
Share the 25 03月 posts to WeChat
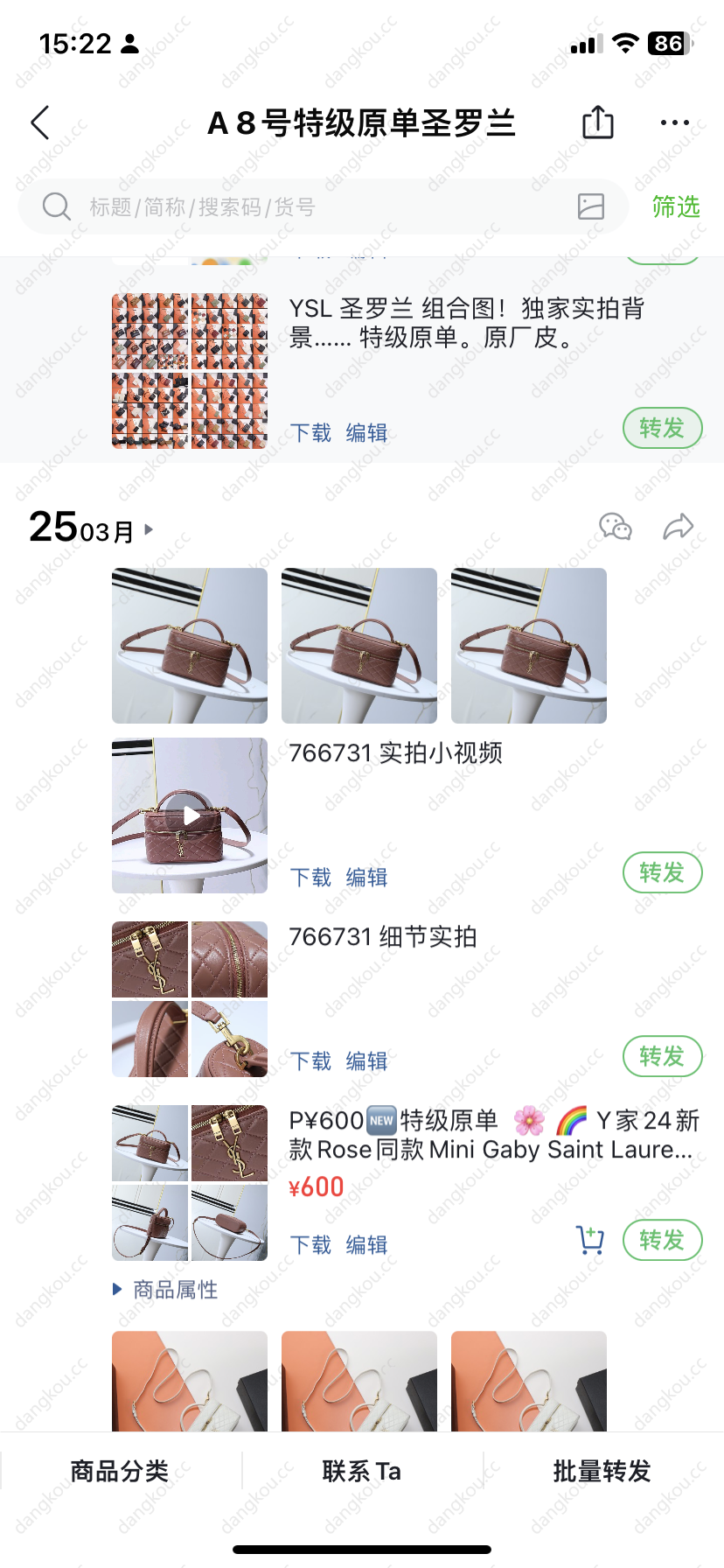click(x=615, y=527)
